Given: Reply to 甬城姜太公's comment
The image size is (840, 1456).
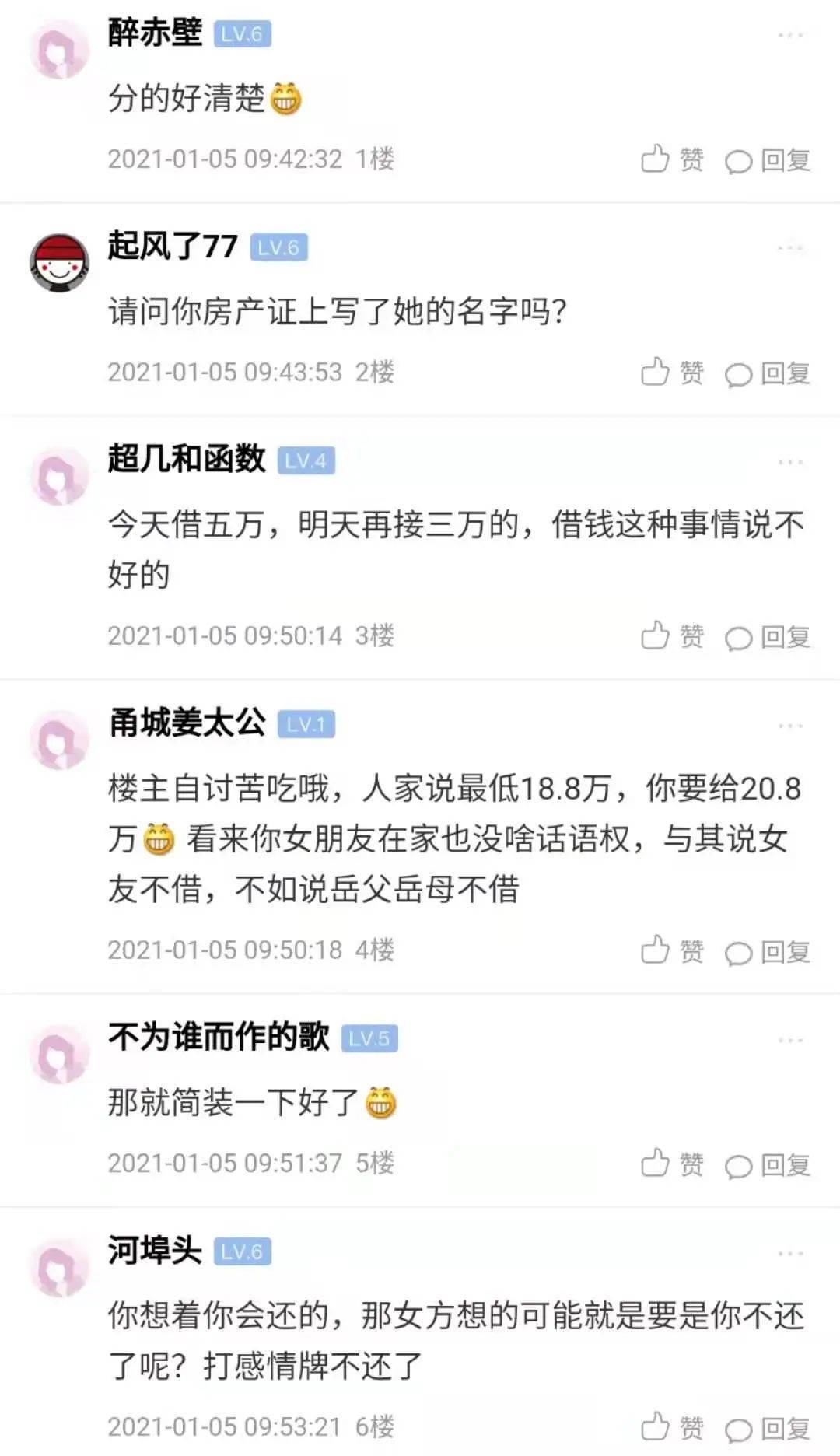Looking at the screenshot, I should [768, 951].
